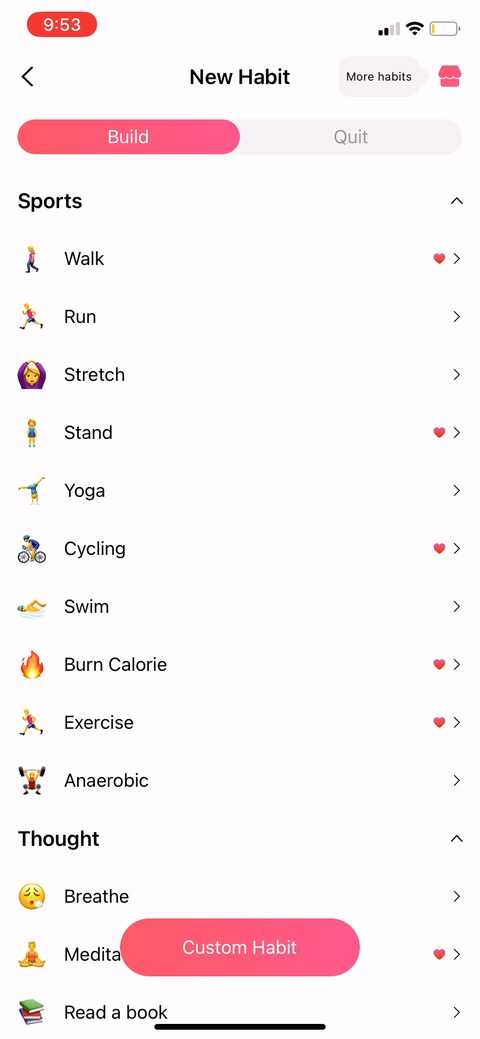Create a Custom Habit
This screenshot has height=1039, width=480.
coord(240,947)
